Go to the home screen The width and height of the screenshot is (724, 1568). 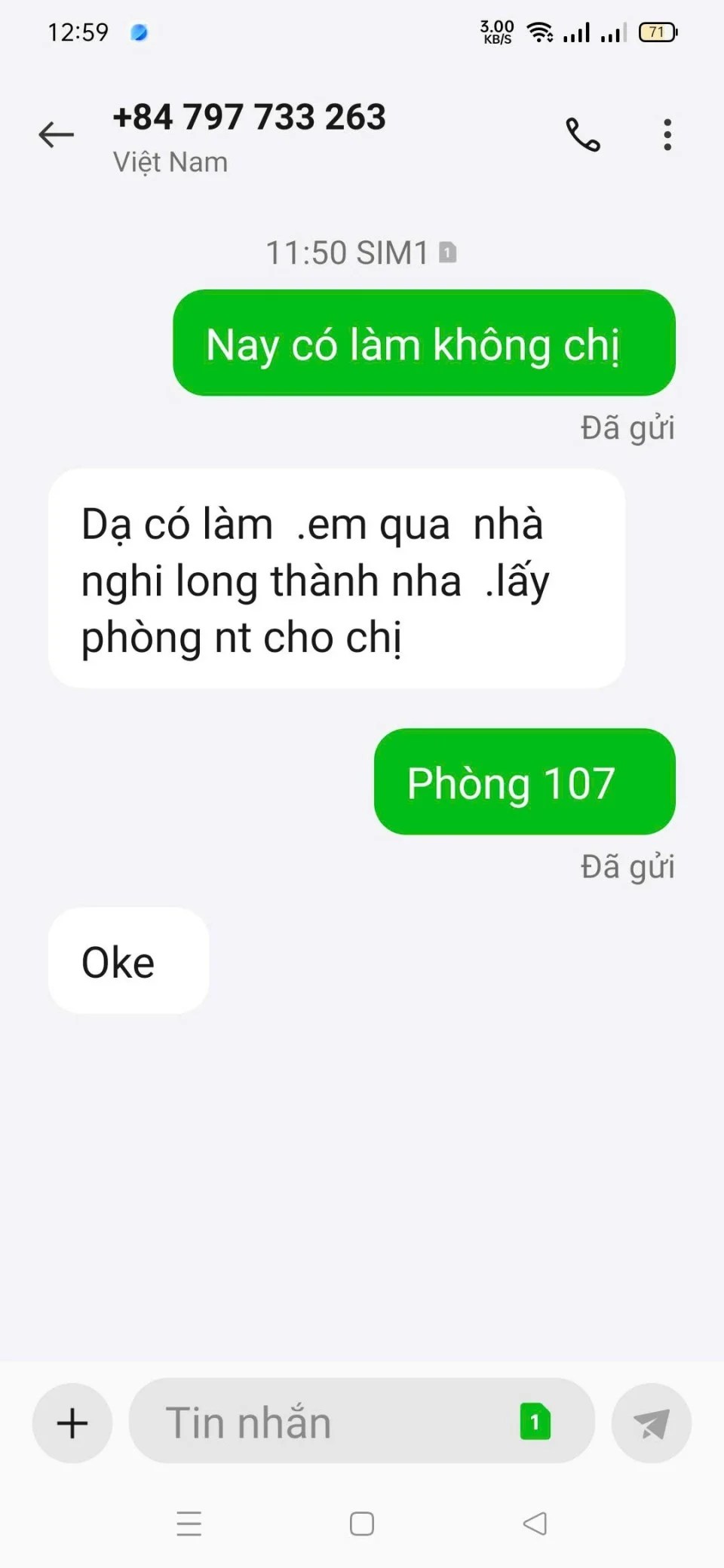(362, 1524)
